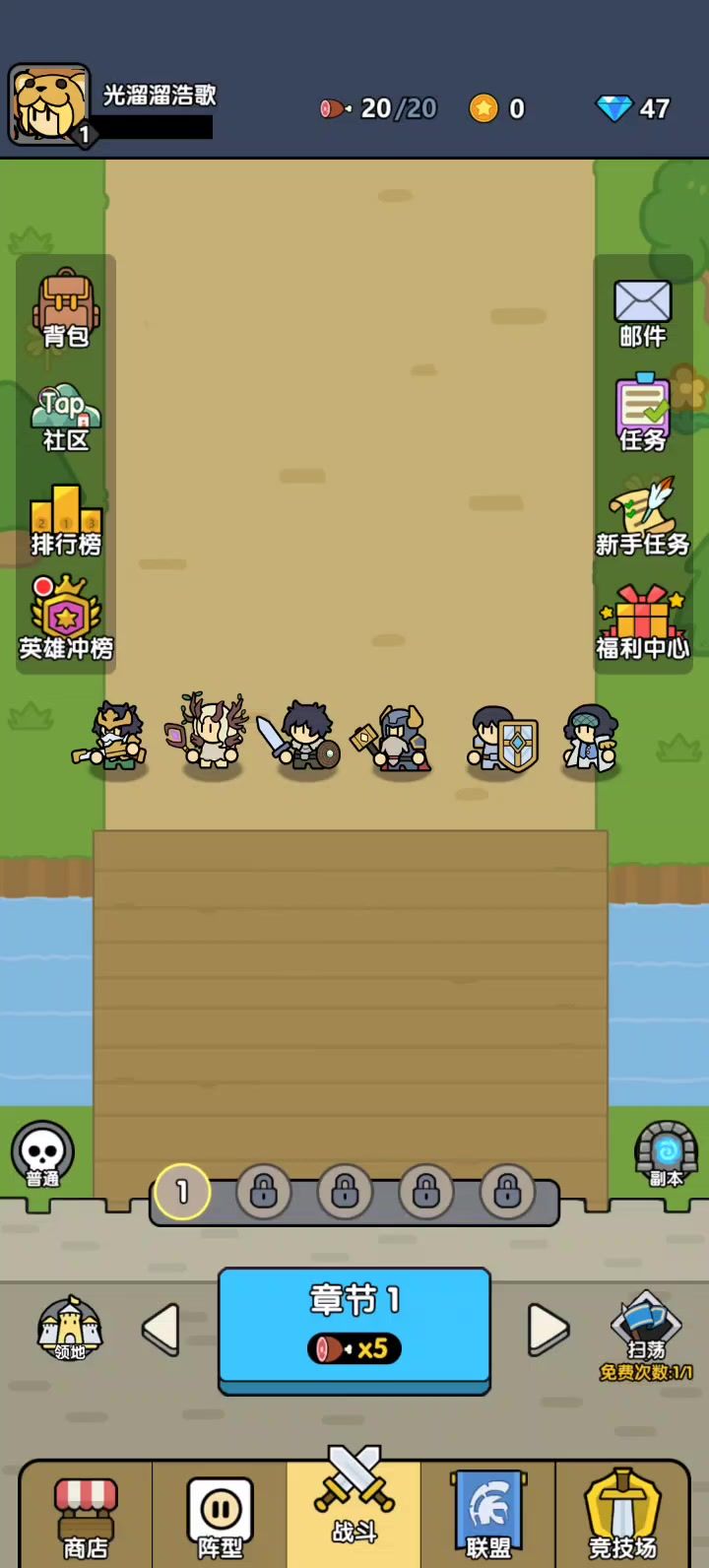Switch to the 商店 shop tab

(x=86, y=1517)
